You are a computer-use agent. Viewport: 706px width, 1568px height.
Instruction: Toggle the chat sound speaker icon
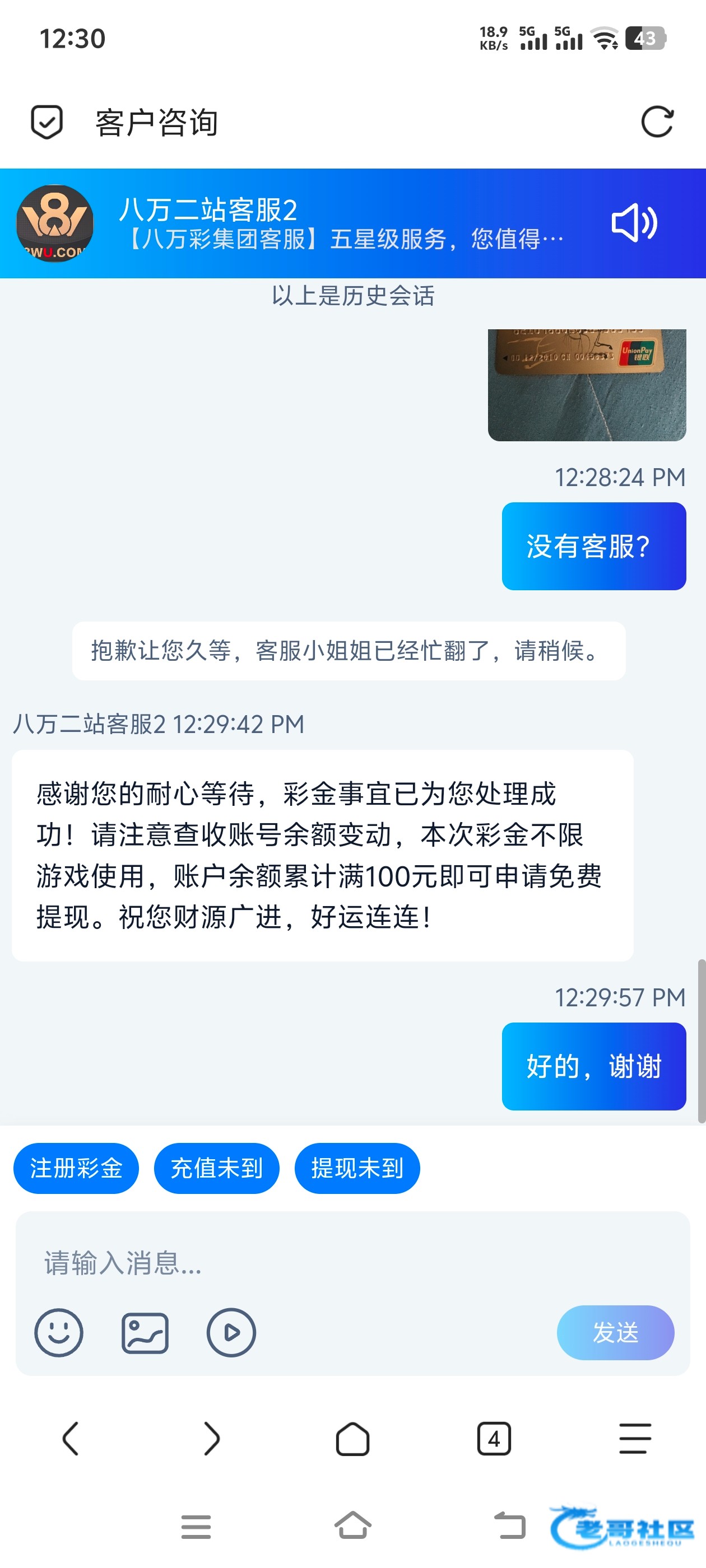tap(634, 223)
